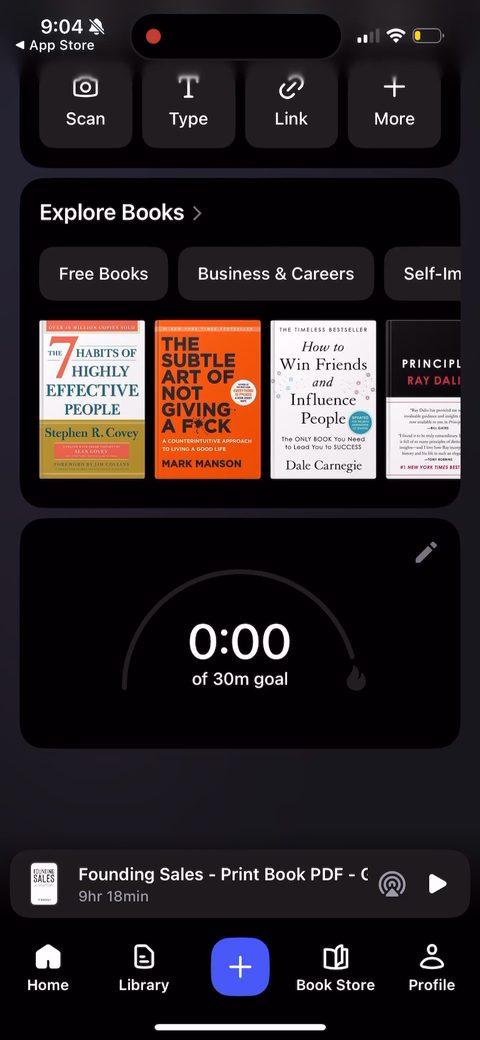Play Founding Sales in the mini player

coord(438,883)
